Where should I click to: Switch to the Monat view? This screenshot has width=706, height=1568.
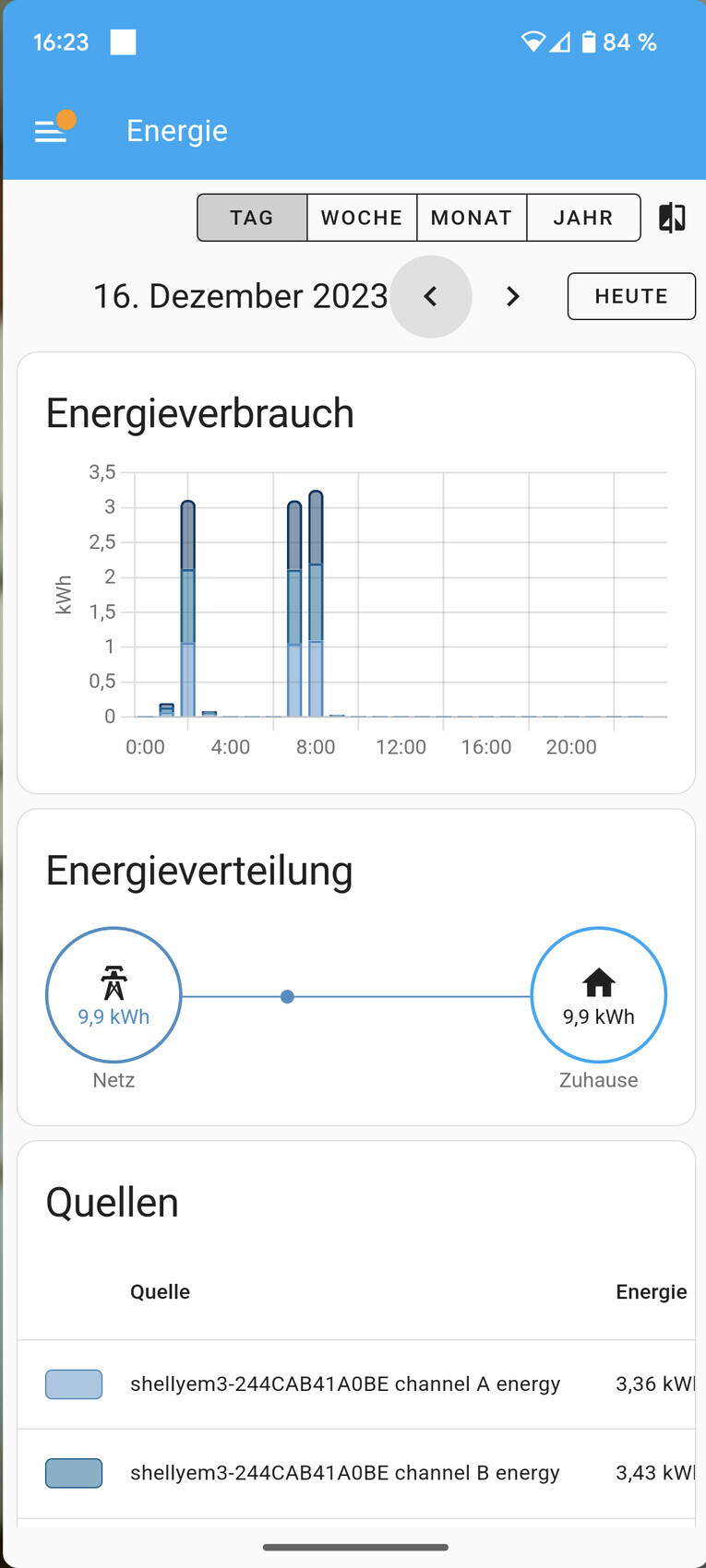[x=472, y=218]
